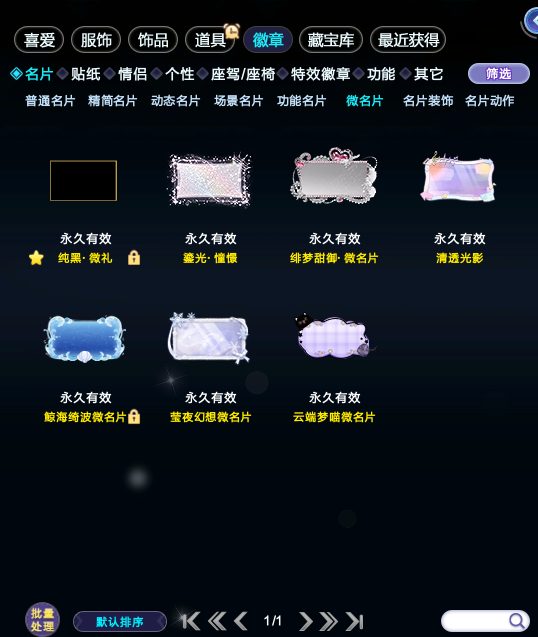Viewport: 538px width, 637px height.
Task: Switch to 名片装饰 sub-tab
Action: tap(428, 101)
